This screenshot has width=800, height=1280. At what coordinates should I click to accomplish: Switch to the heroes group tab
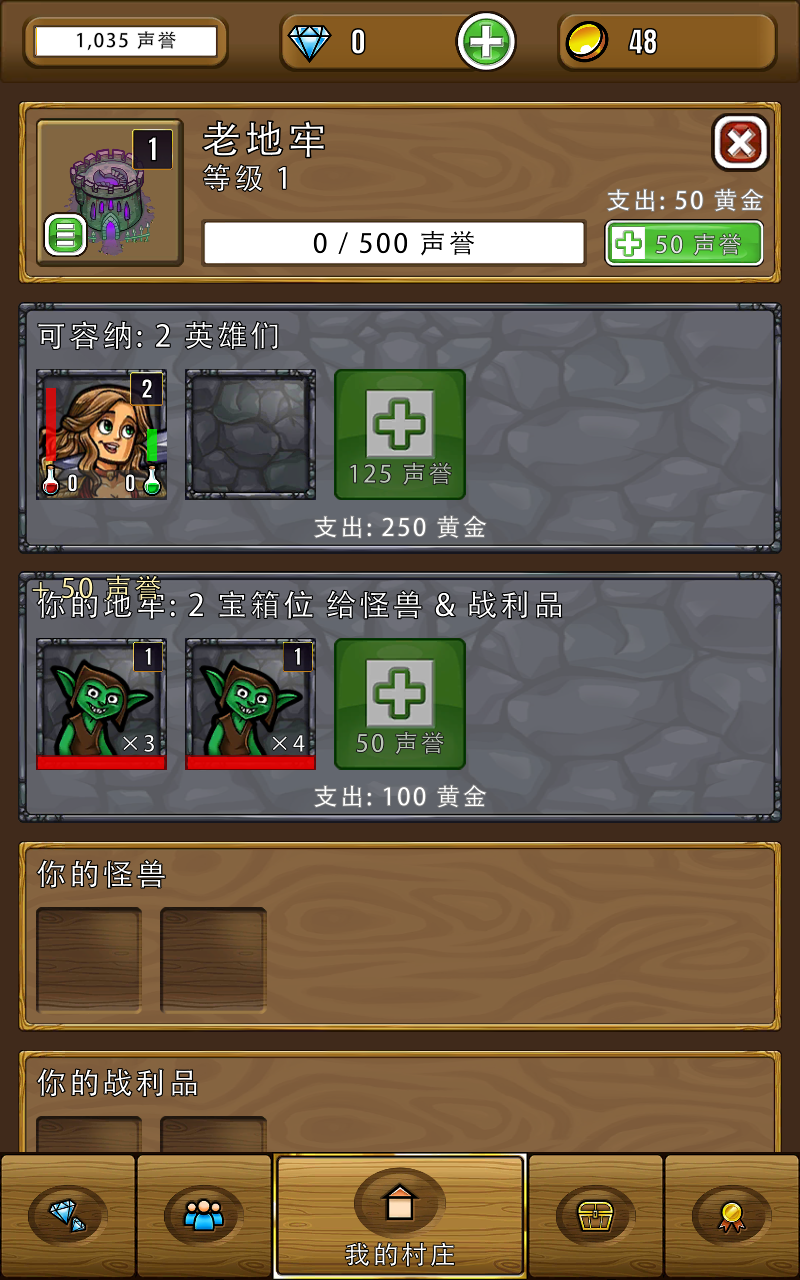tap(204, 1215)
